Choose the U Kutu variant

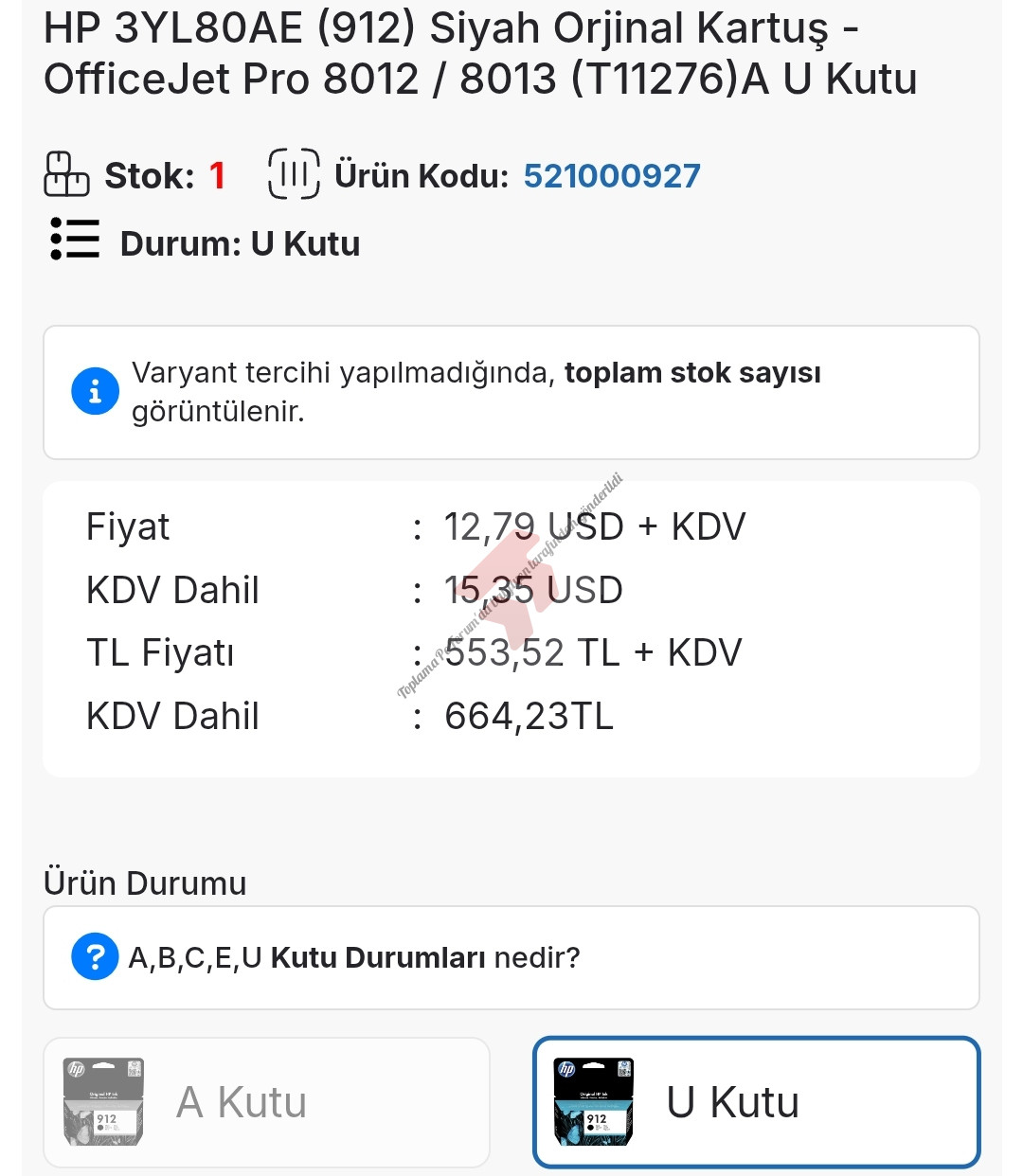point(755,1102)
